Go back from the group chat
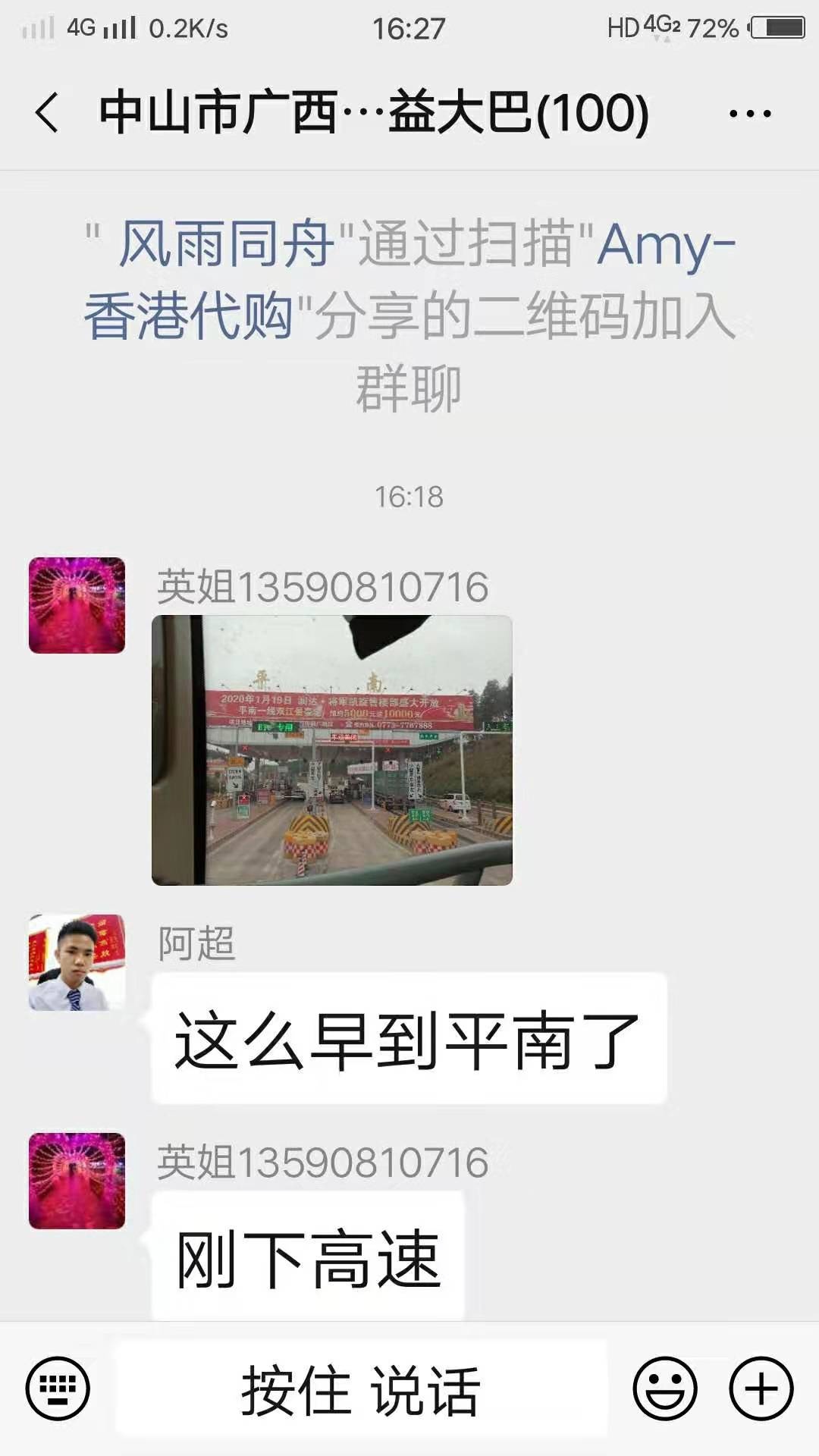This screenshot has height=1456, width=819. pyautogui.click(x=47, y=114)
